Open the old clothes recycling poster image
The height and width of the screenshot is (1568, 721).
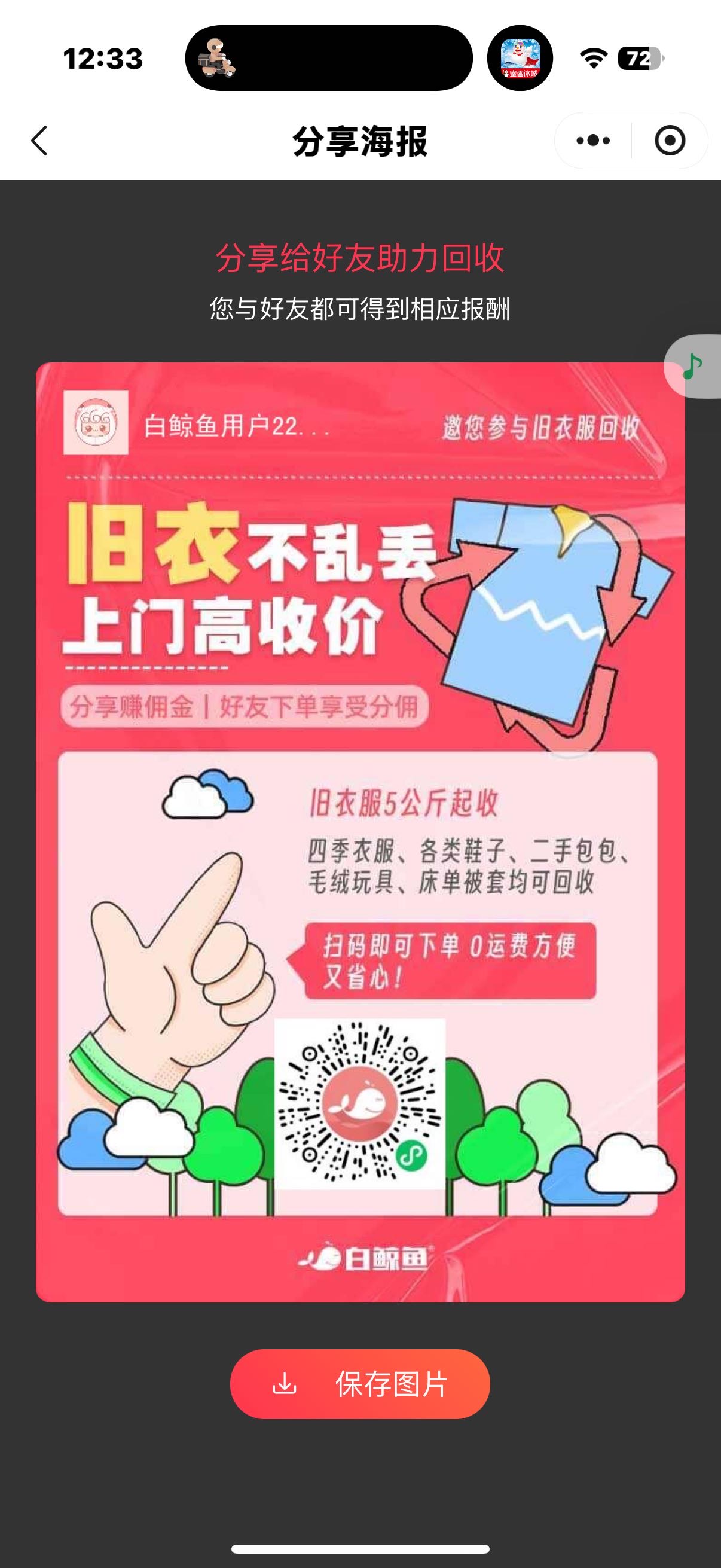360,831
